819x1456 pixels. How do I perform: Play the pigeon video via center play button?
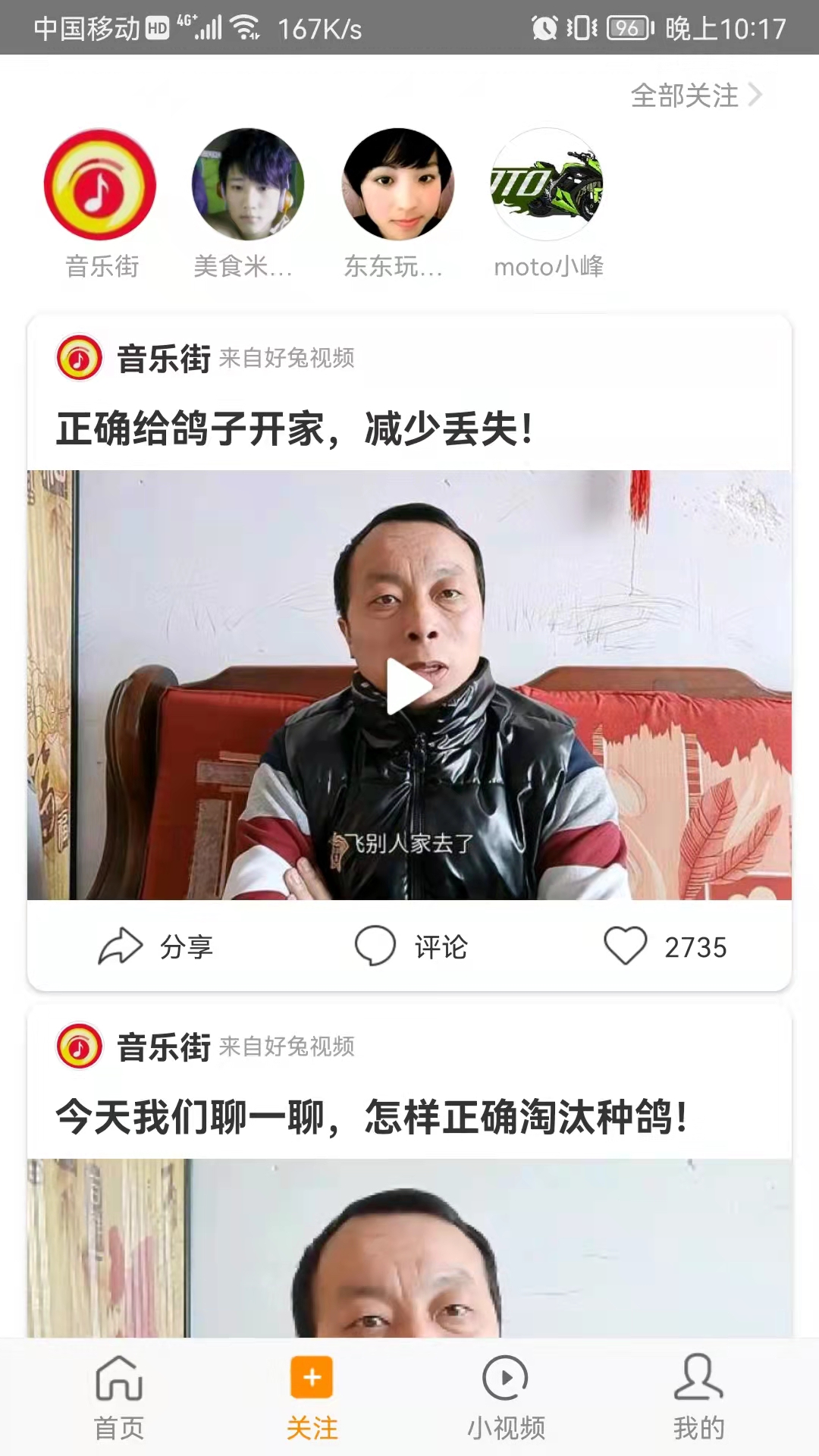(x=409, y=685)
